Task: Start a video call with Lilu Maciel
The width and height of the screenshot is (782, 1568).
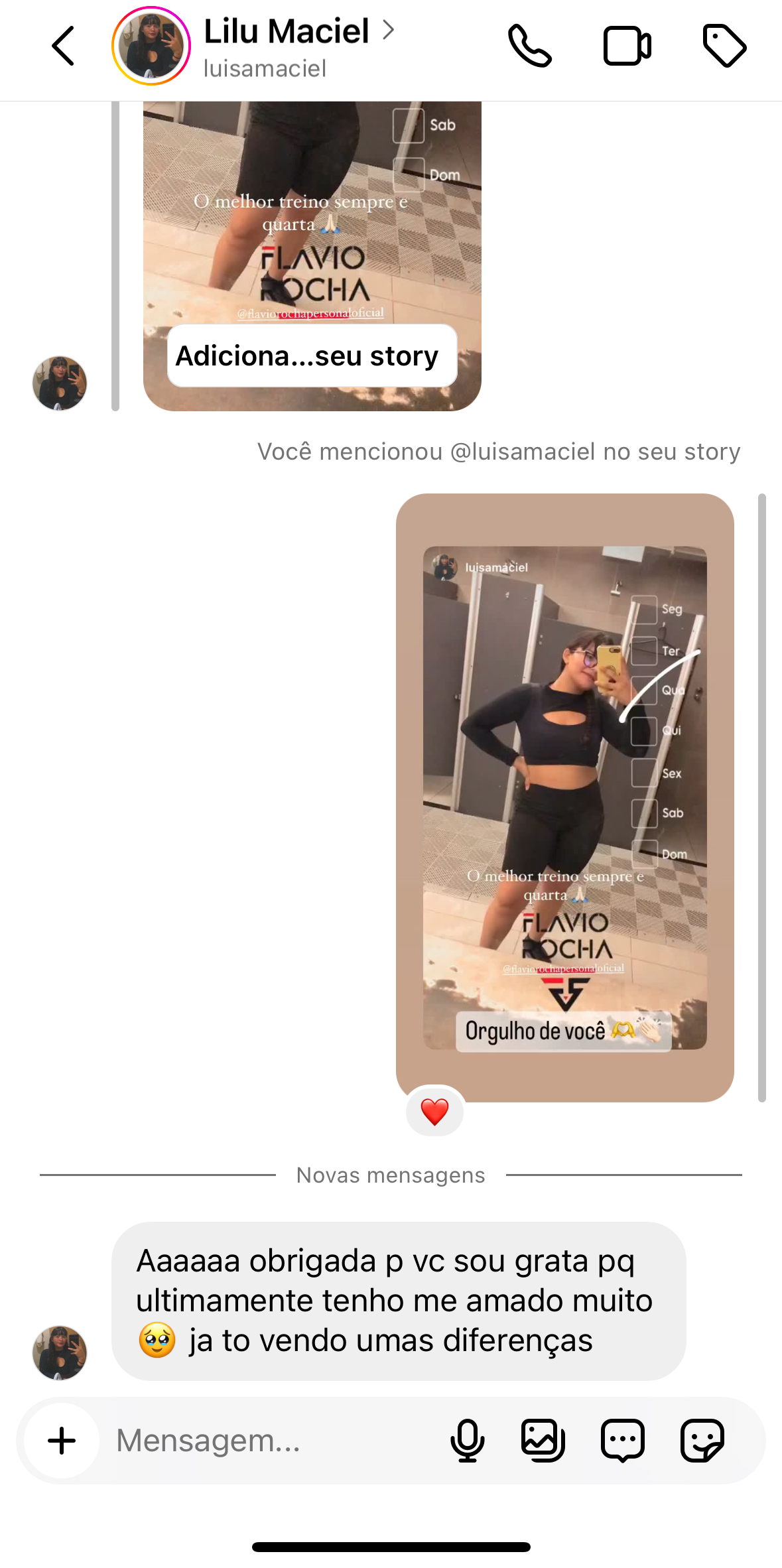Action: 627,46
